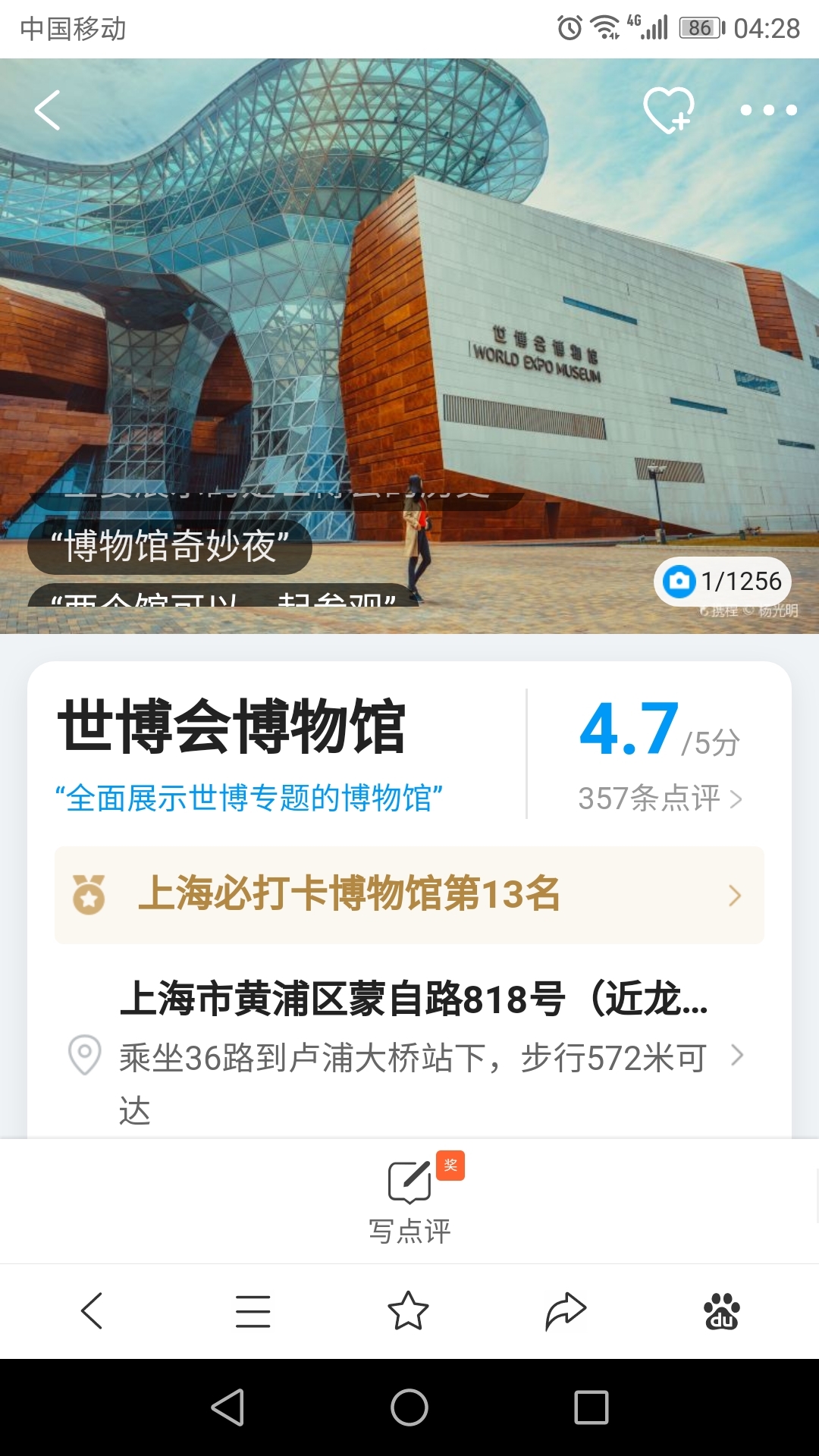The height and width of the screenshot is (1456, 819).
Task: Open the address and directions row
Action: click(409, 1054)
